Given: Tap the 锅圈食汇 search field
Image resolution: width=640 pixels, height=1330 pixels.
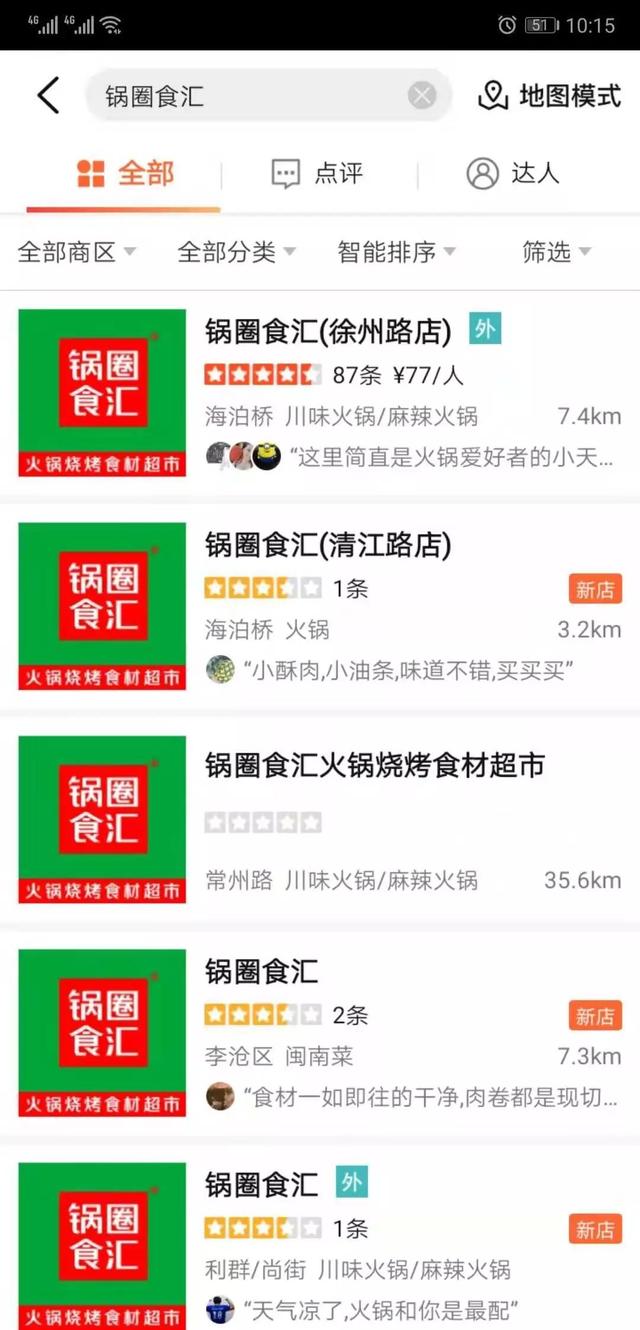Looking at the screenshot, I should click(250, 96).
